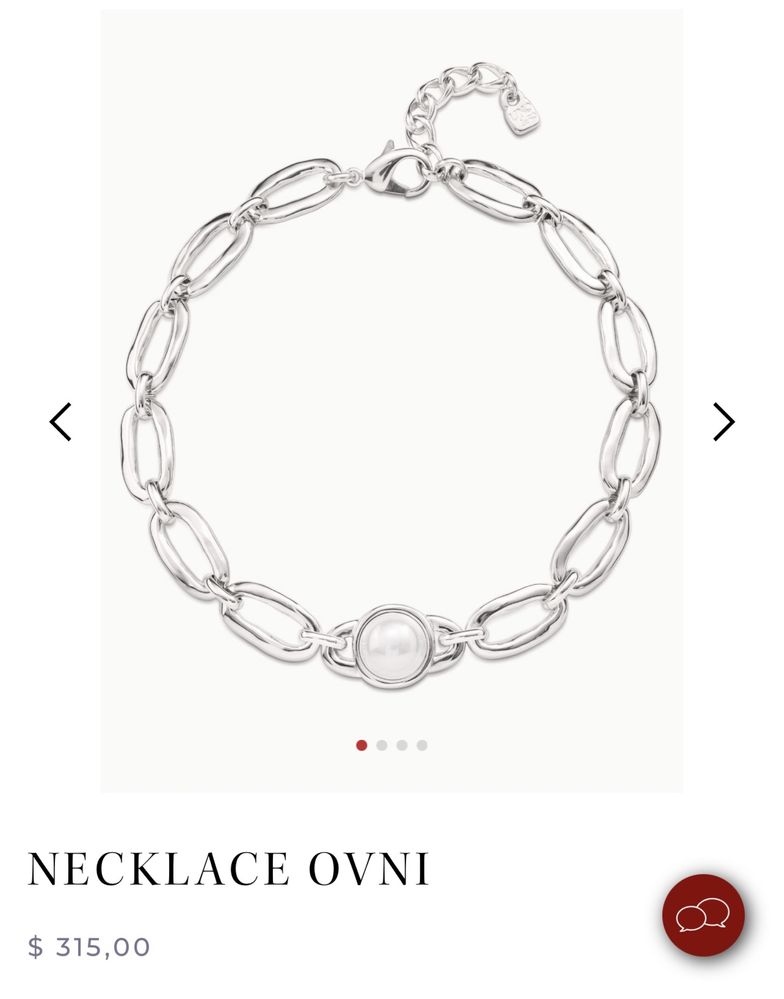Open the live chat bubble
This screenshot has height=999, width=784.
(x=703, y=915)
